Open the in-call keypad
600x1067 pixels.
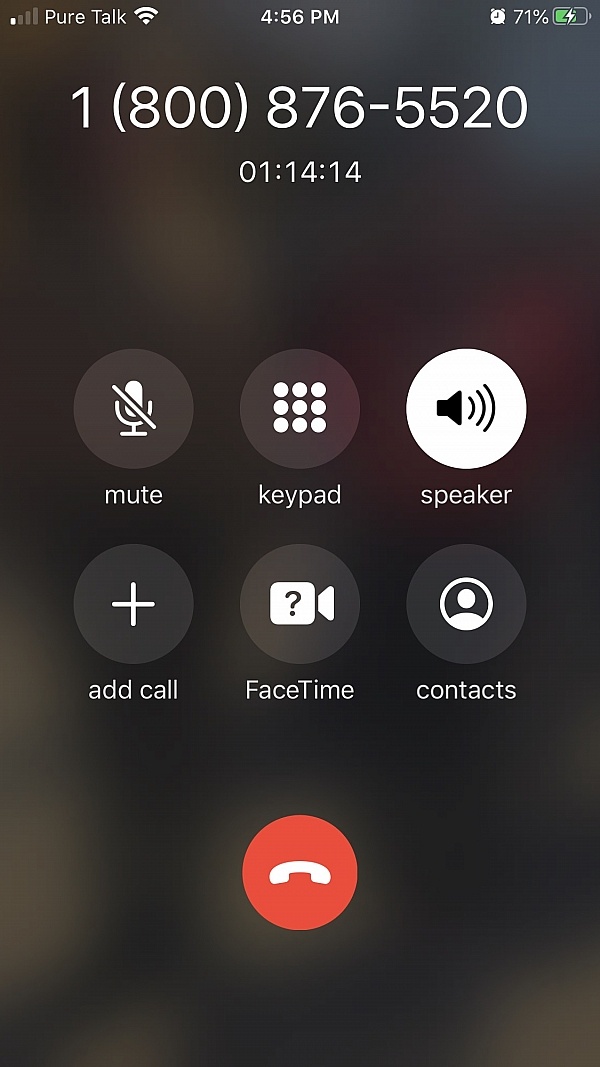click(299, 408)
